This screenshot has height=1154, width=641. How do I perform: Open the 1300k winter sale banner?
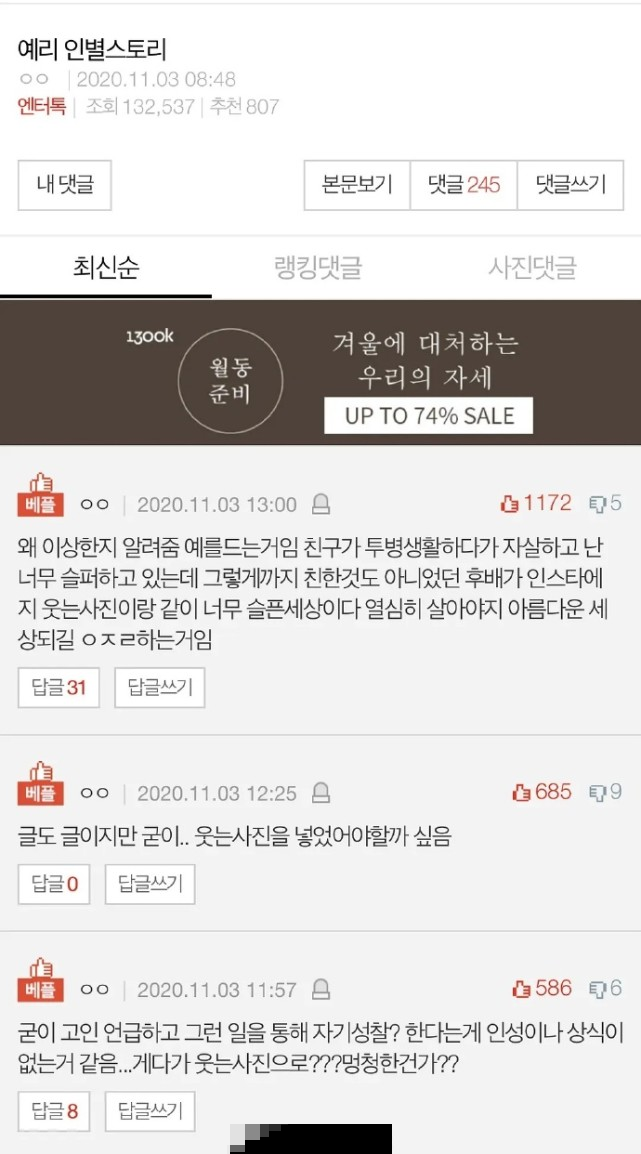pyautogui.click(x=320, y=373)
